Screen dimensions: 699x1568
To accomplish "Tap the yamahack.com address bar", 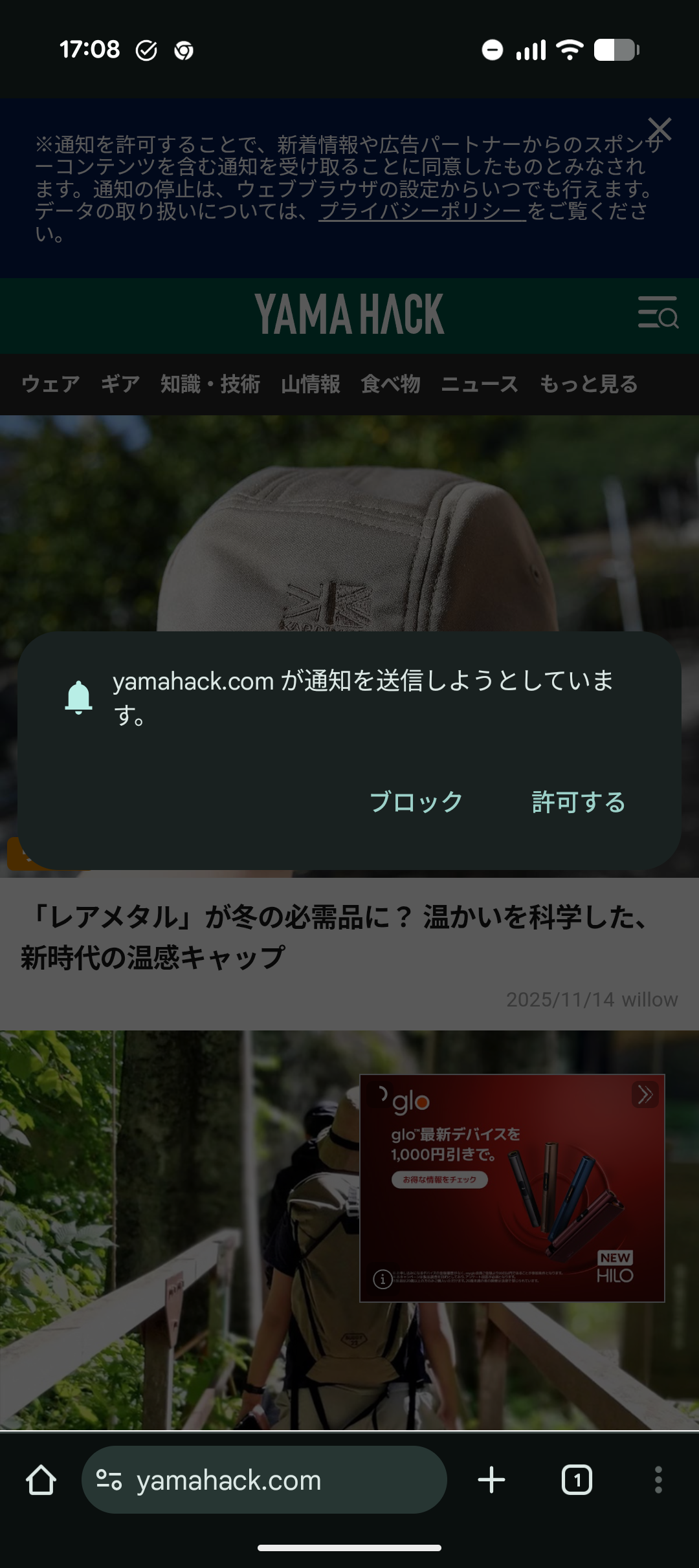I will (x=264, y=1480).
